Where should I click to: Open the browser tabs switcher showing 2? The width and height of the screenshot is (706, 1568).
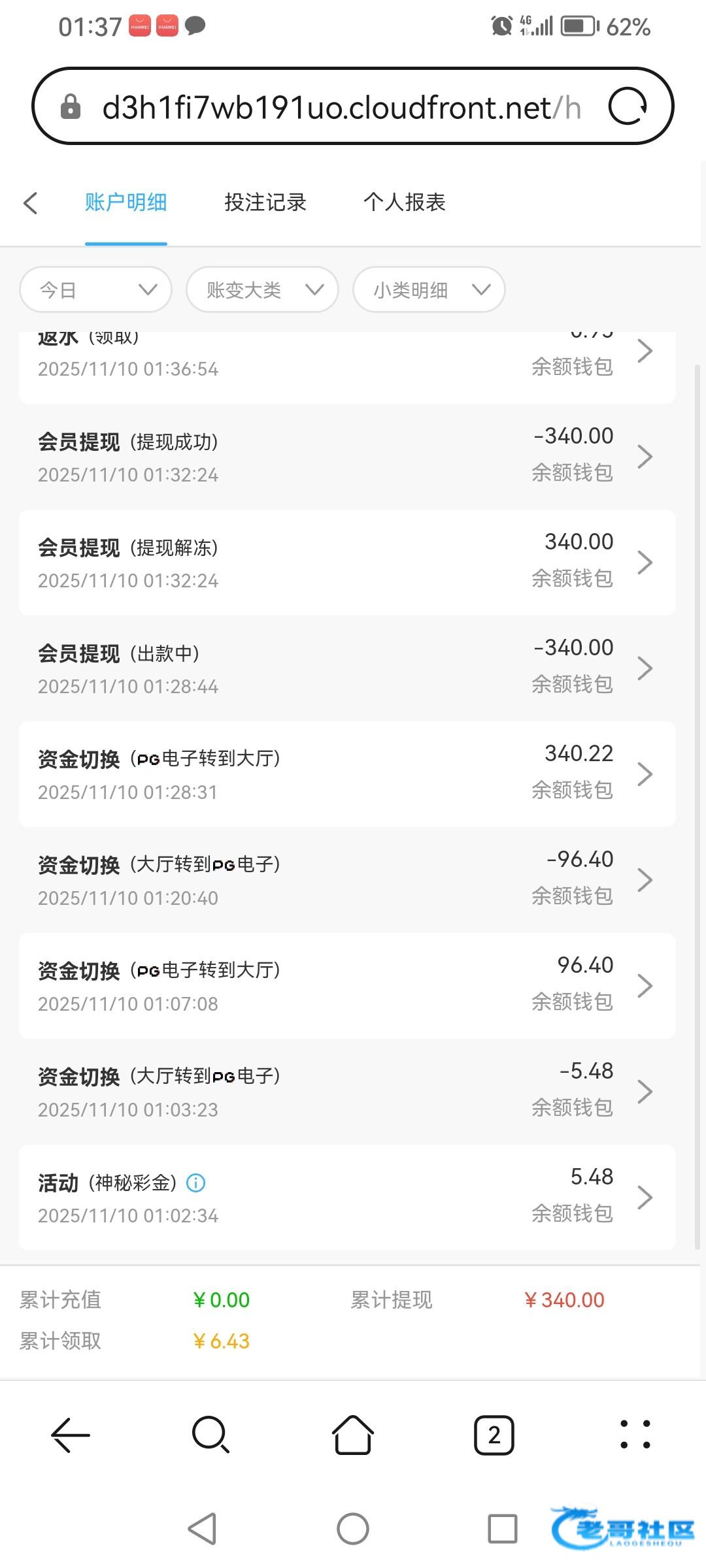pos(494,1435)
